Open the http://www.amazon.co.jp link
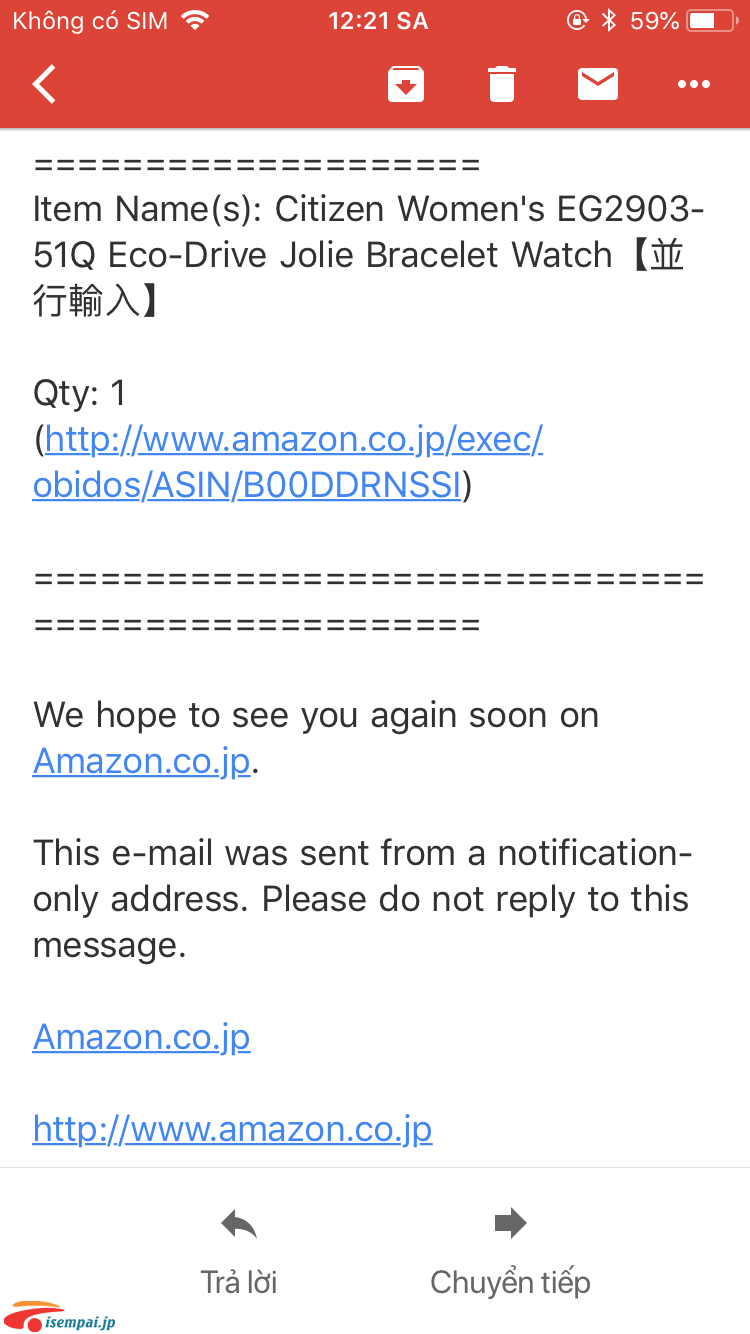This screenshot has height=1334, width=750. pos(233,1130)
